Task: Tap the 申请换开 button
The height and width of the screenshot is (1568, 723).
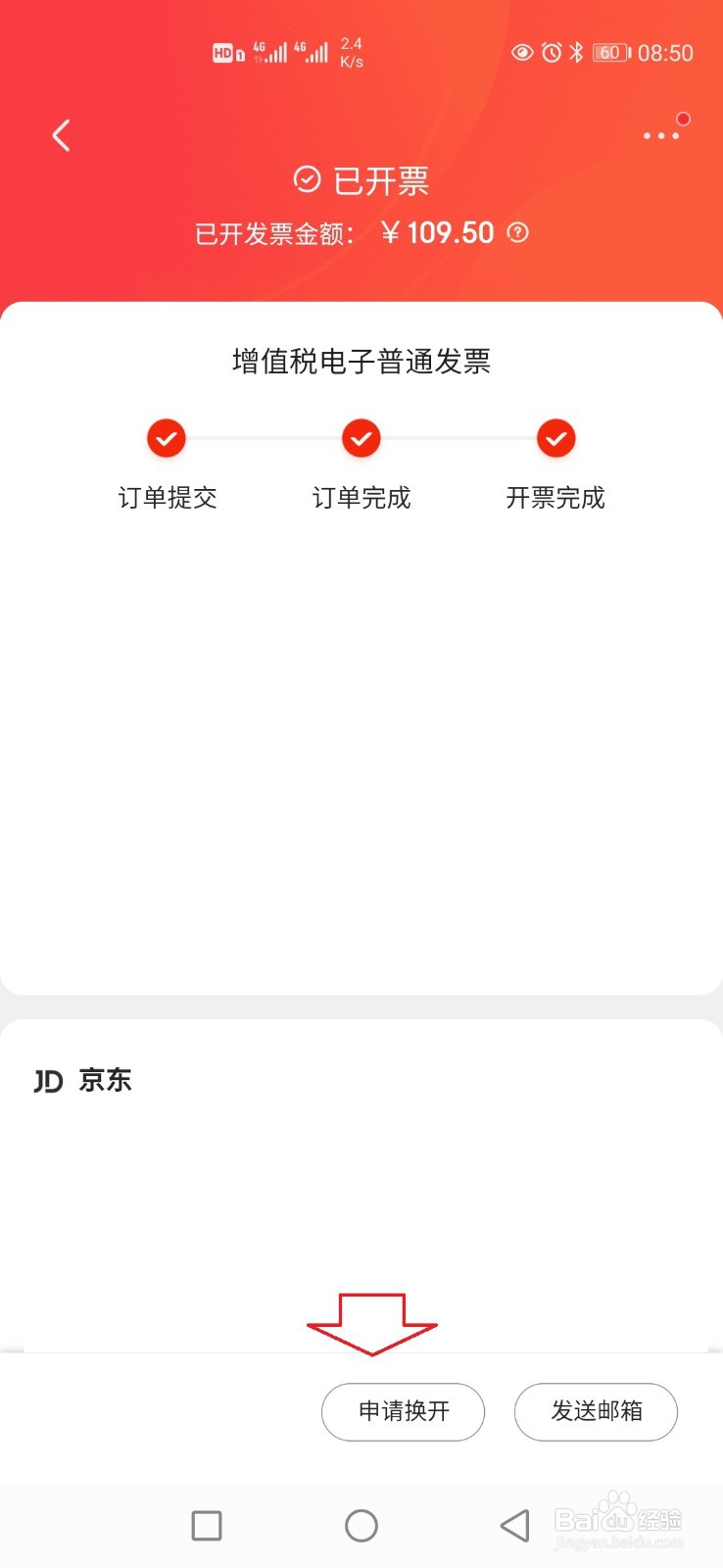Action: [403, 1411]
